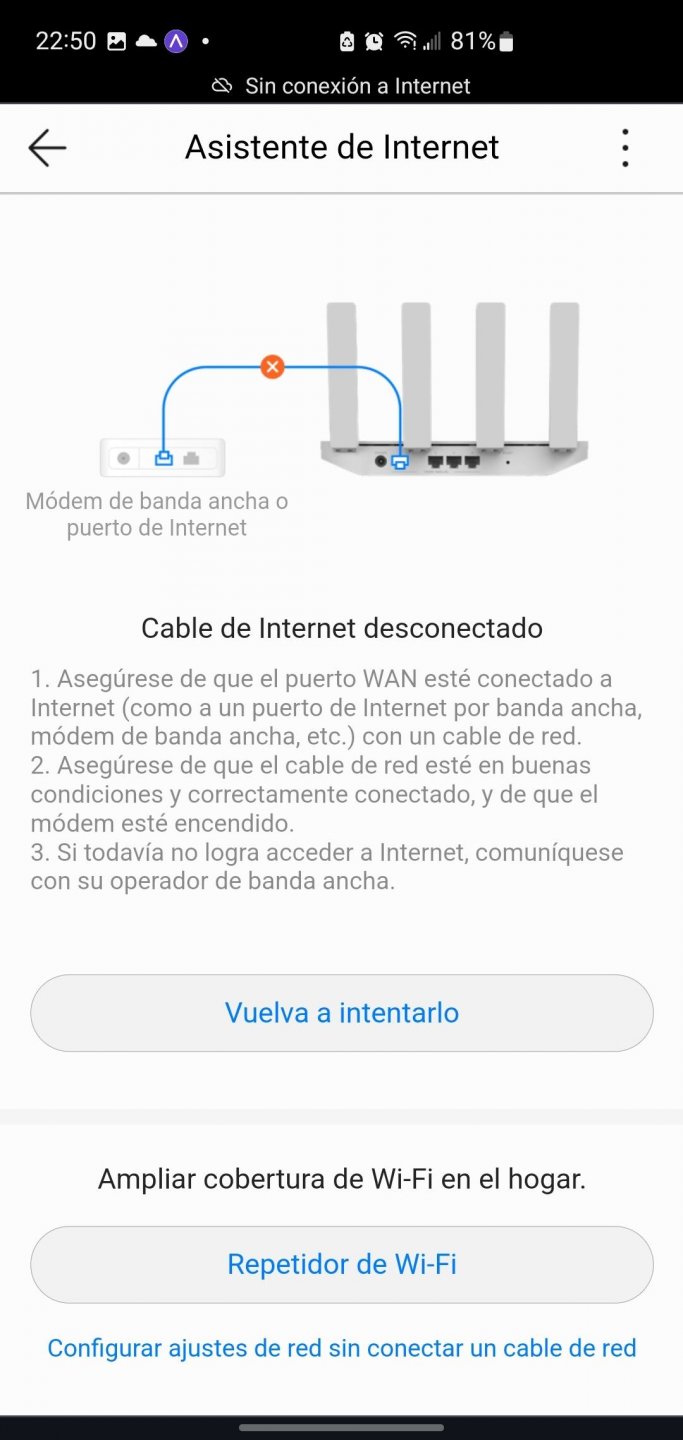Screen dimensions: 683x1440
Task: Open the three-dot overflow menu
Action: [x=625, y=148]
